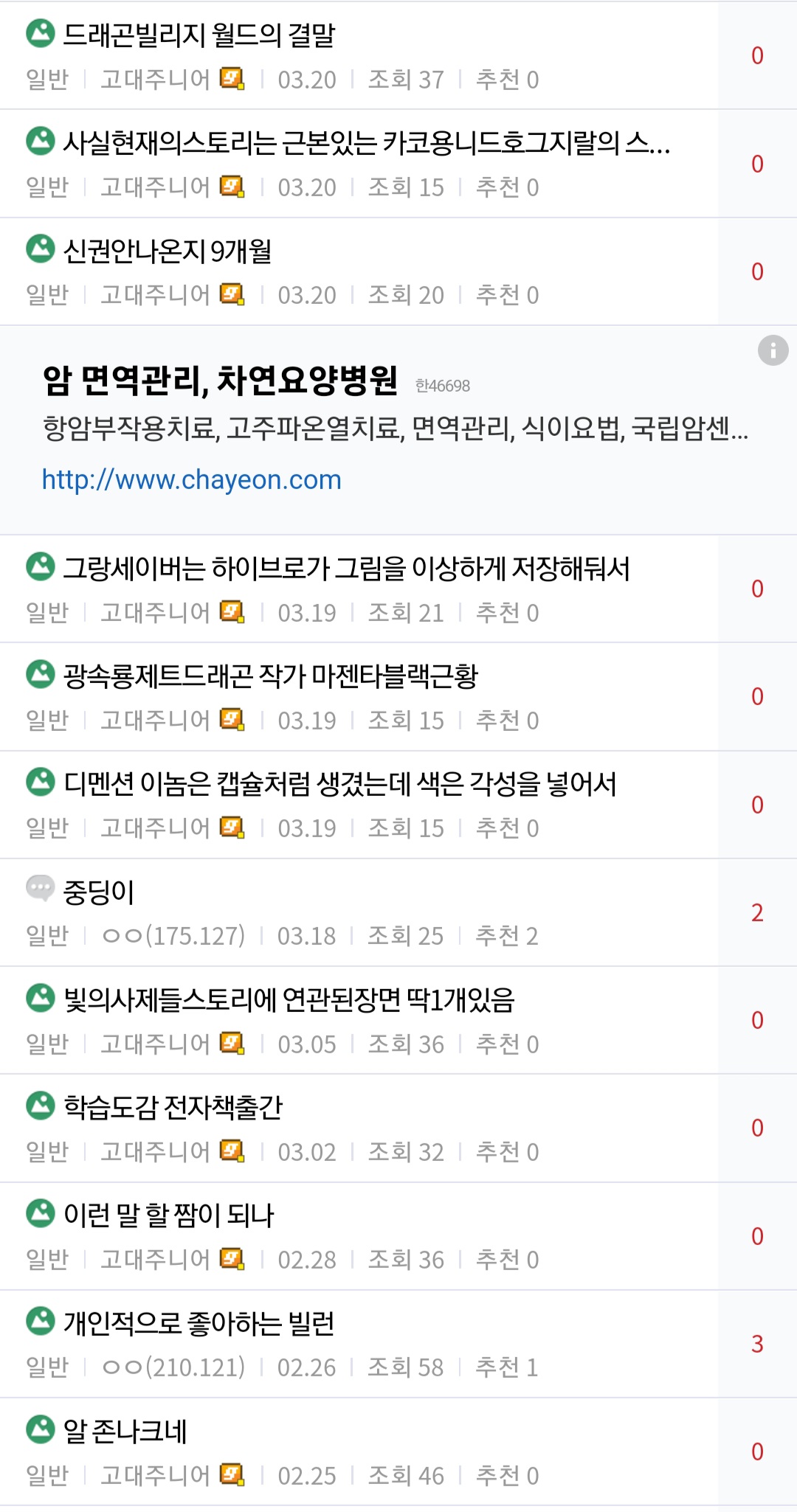Open post starting '사실현재의스토리는 근본있는'
Viewport: 797px width, 1512px height.
click(365, 143)
